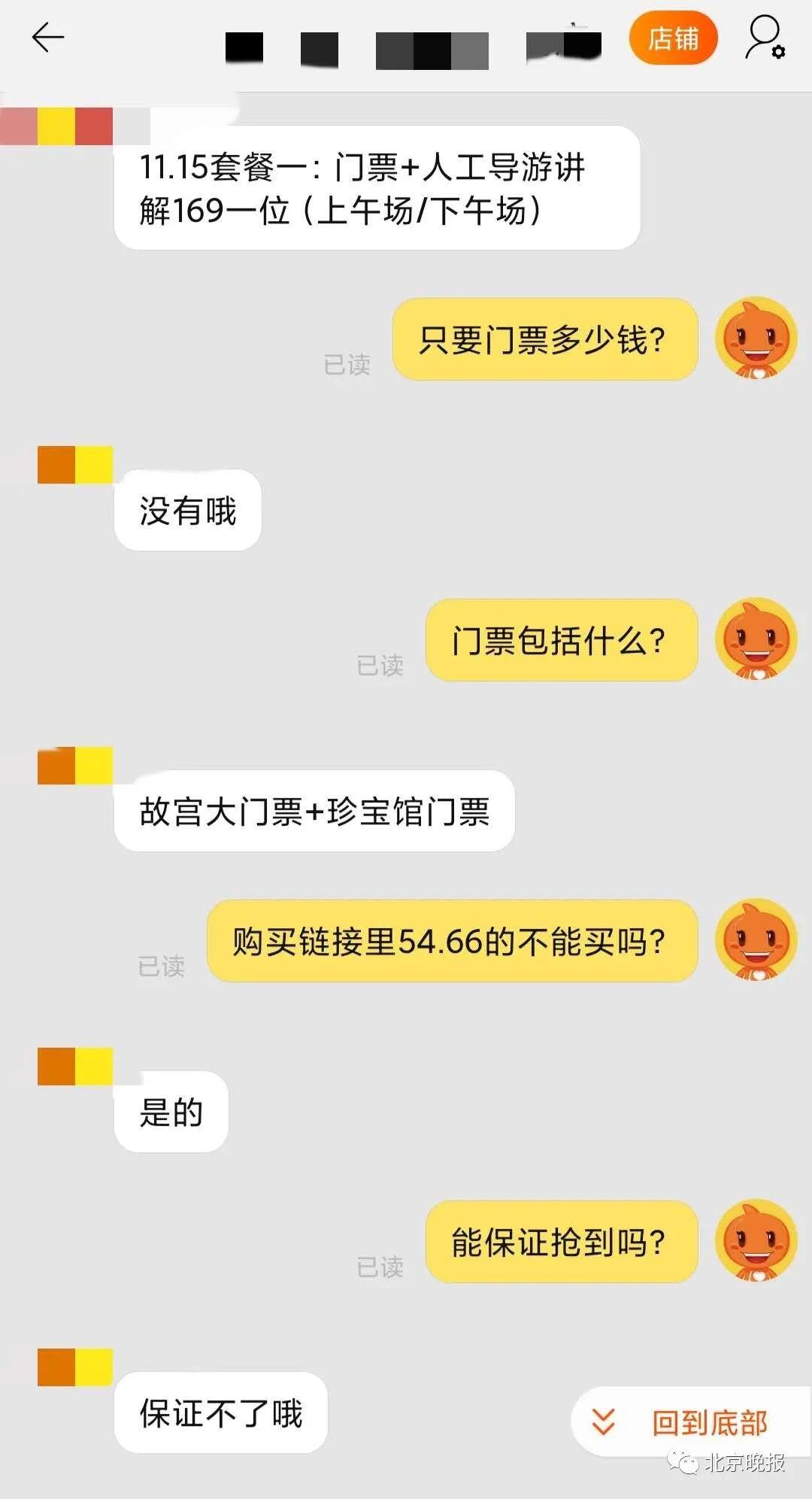The height and width of the screenshot is (1499, 812).
Task: Go back from this chat
Action: point(48,38)
